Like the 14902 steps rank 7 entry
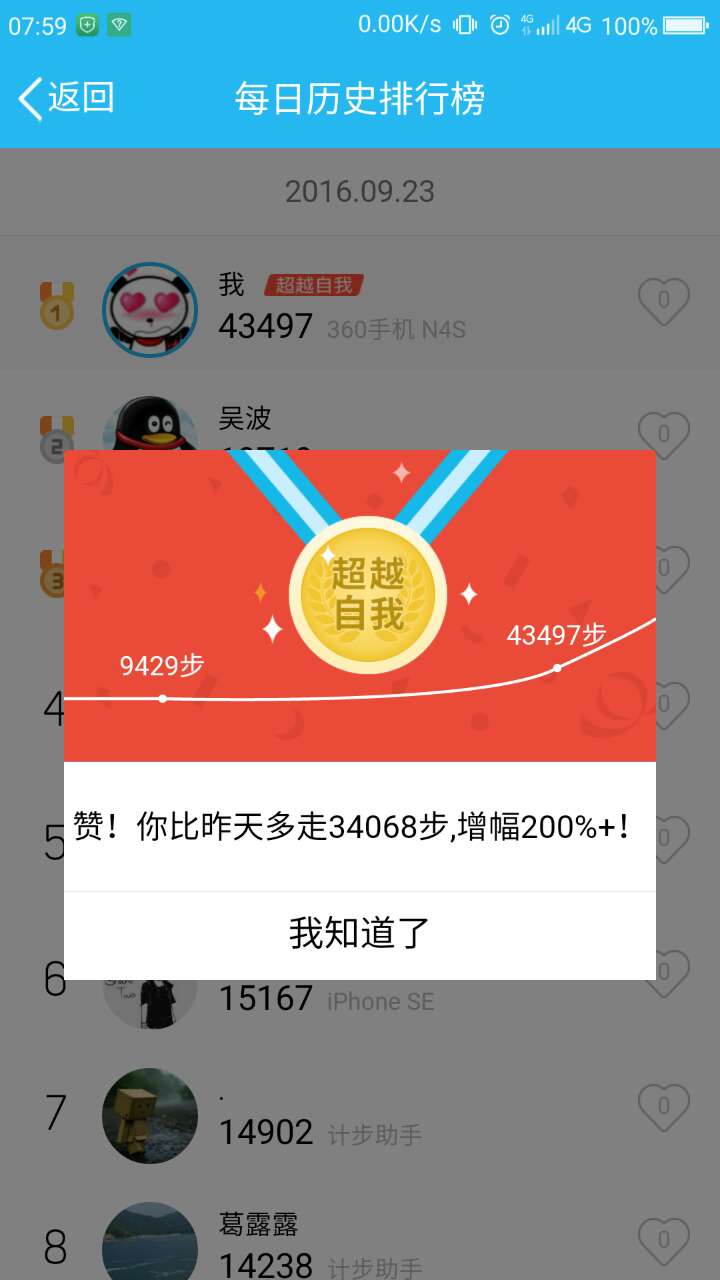Image resolution: width=720 pixels, height=1280 pixels. click(x=664, y=1107)
